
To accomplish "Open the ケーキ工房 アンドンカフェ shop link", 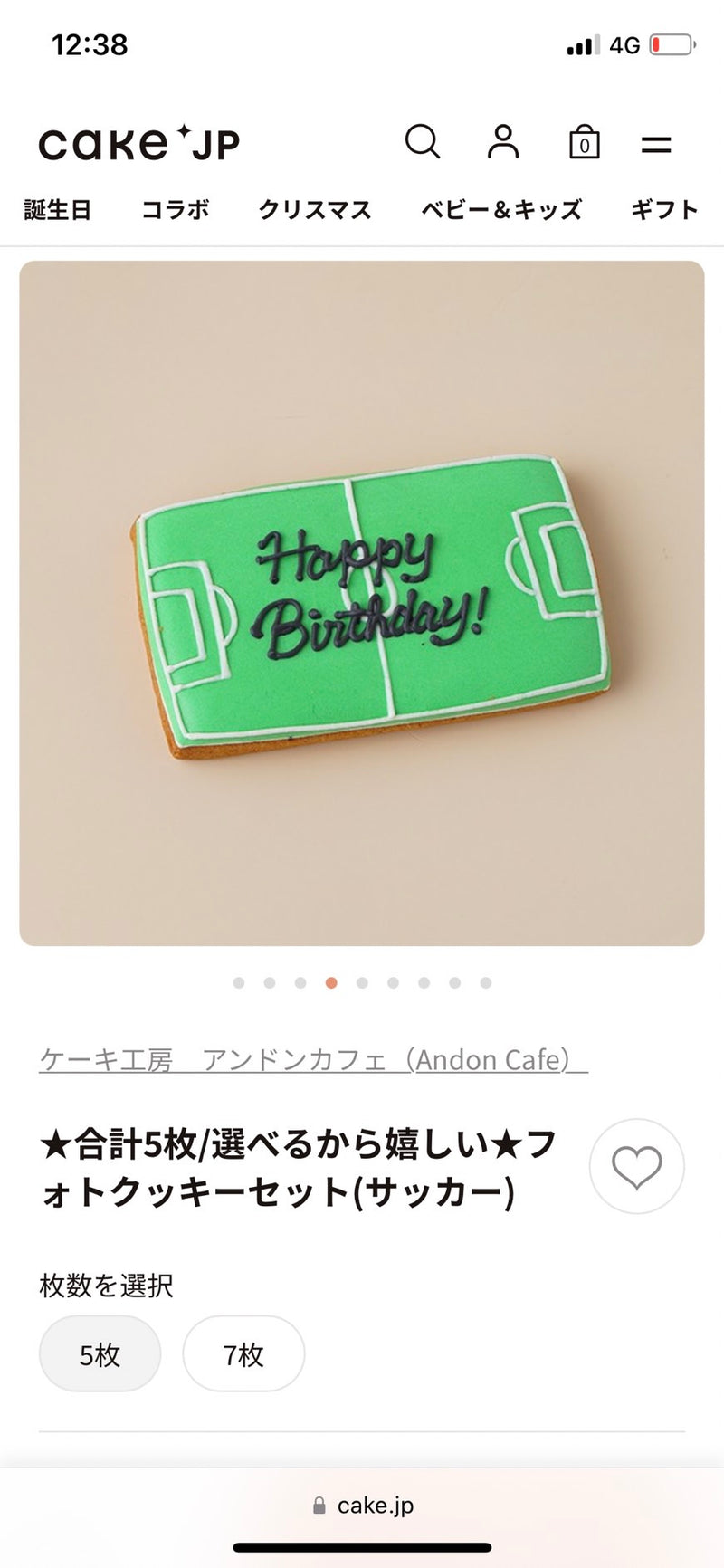I will point(313,1059).
